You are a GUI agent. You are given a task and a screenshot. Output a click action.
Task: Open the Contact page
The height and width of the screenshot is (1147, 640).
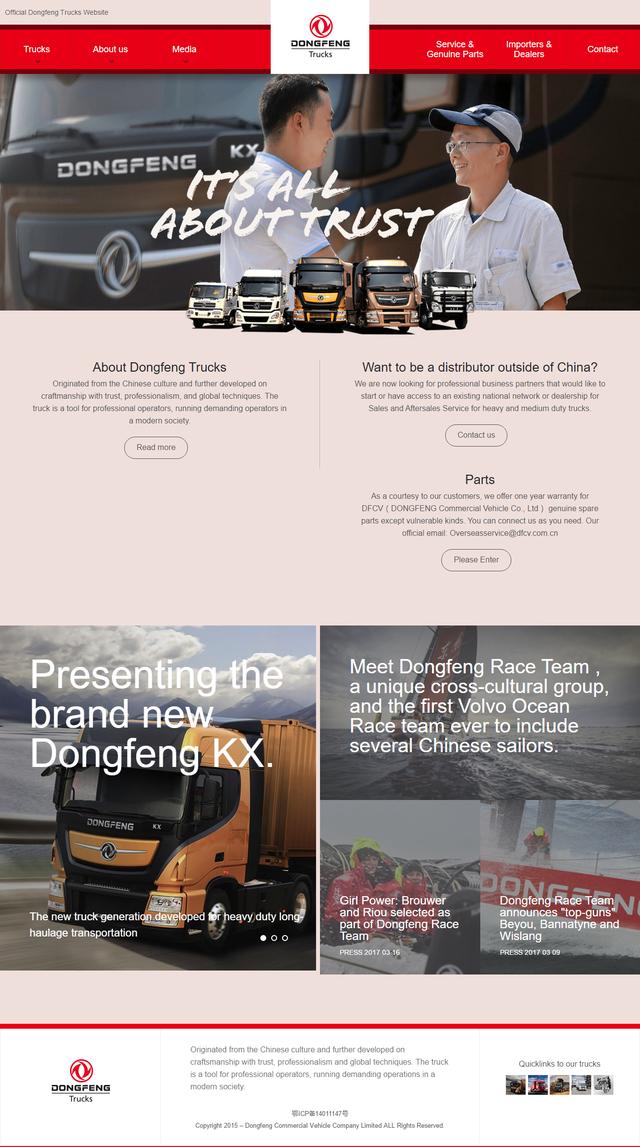tap(602, 49)
